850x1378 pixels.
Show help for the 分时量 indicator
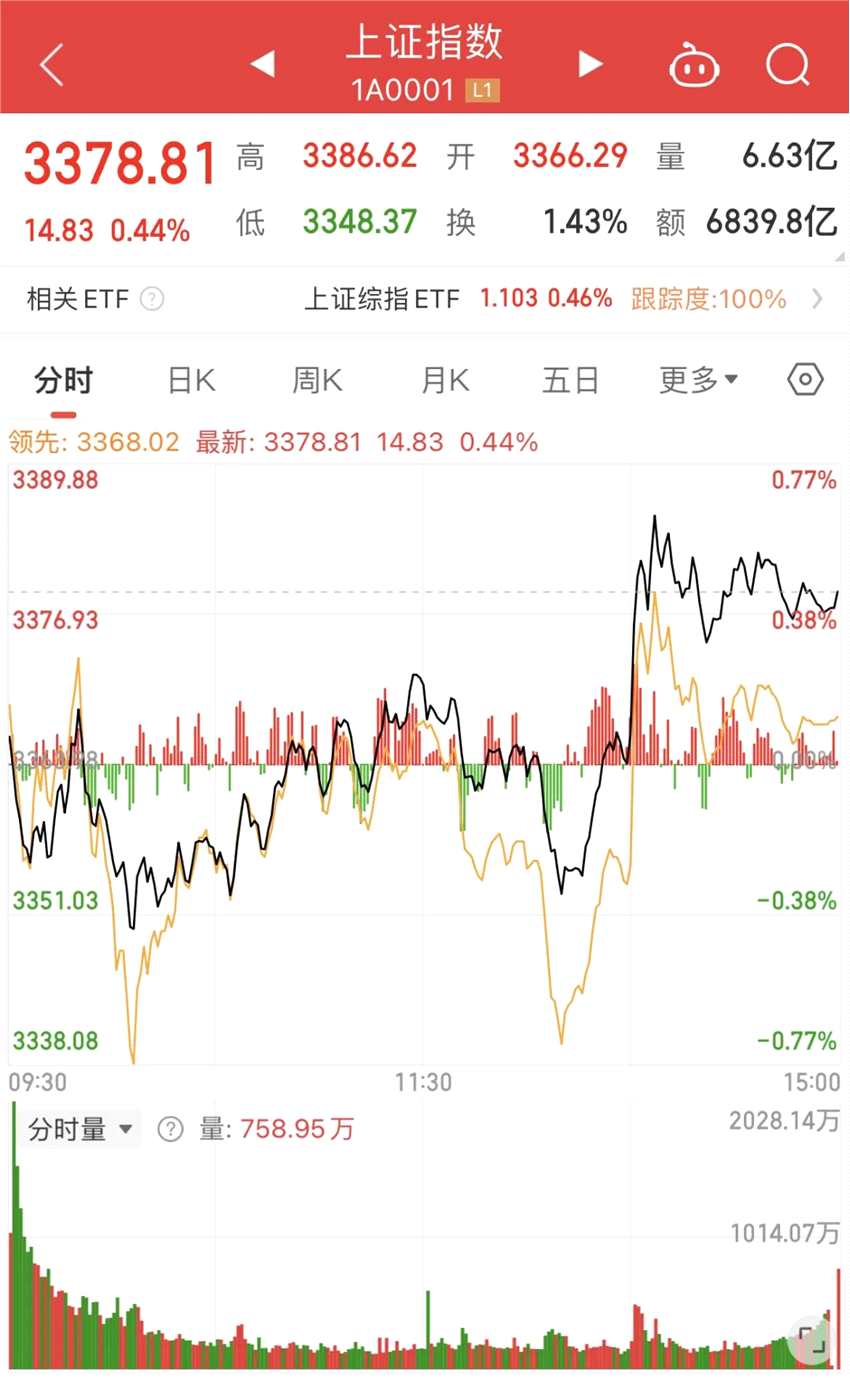171,1130
